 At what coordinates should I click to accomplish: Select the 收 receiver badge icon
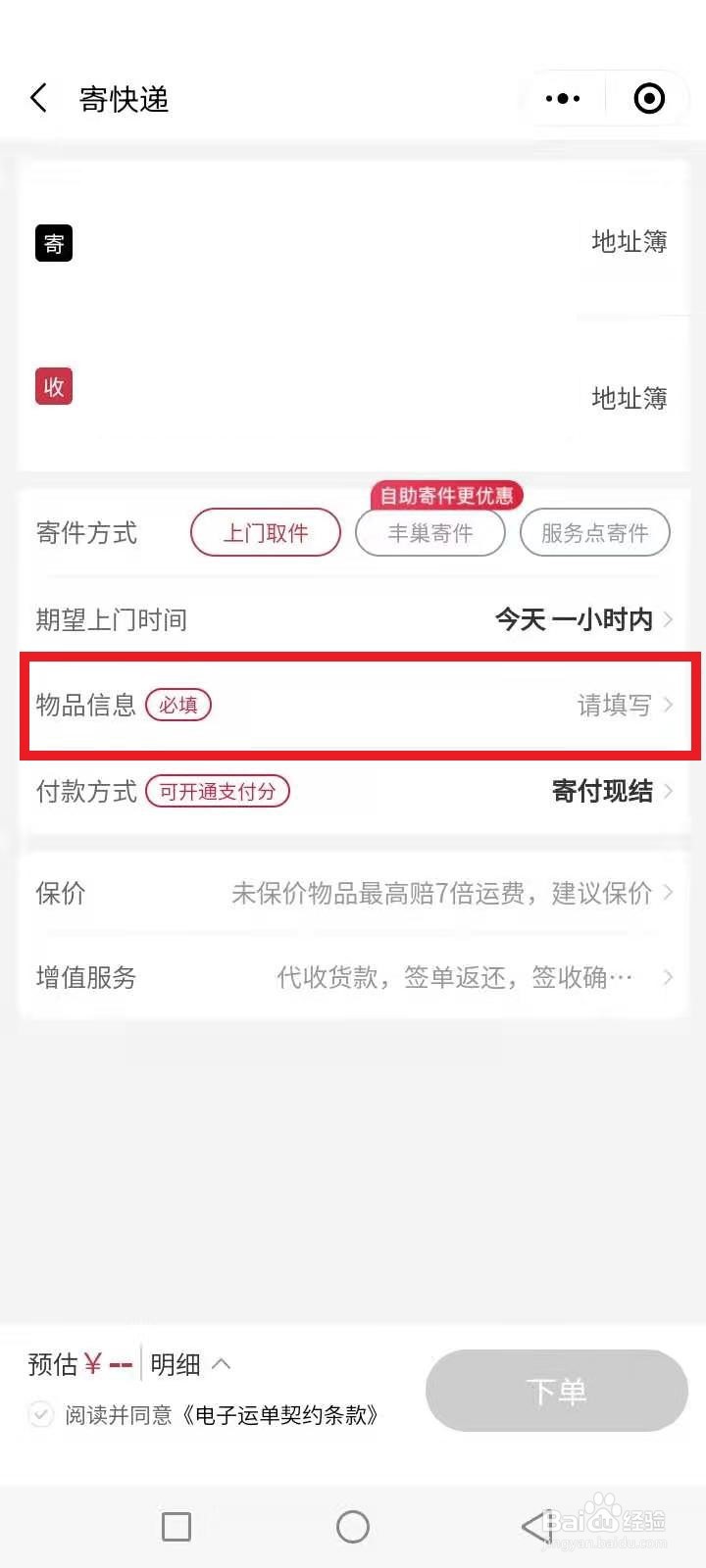point(54,386)
